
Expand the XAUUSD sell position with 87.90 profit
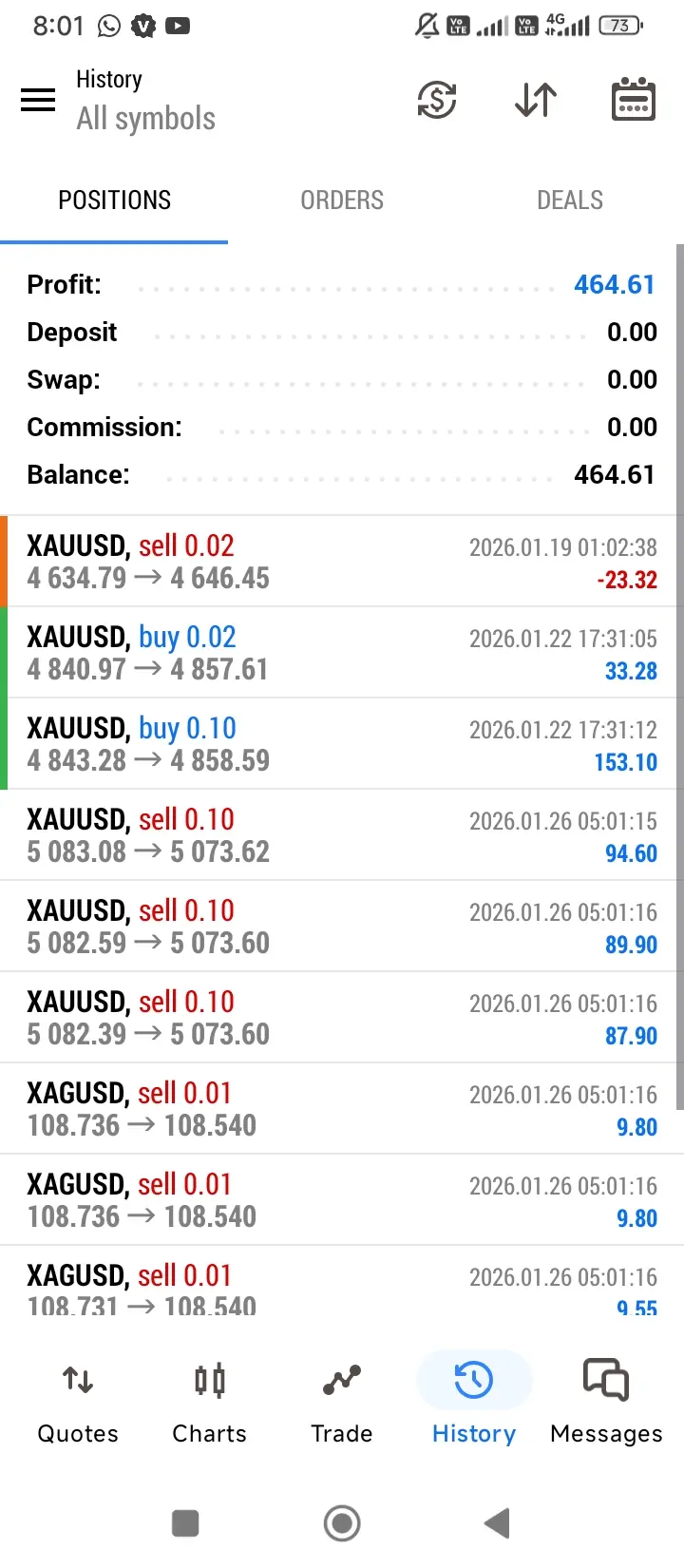pyautogui.click(x=342, y=1018)
